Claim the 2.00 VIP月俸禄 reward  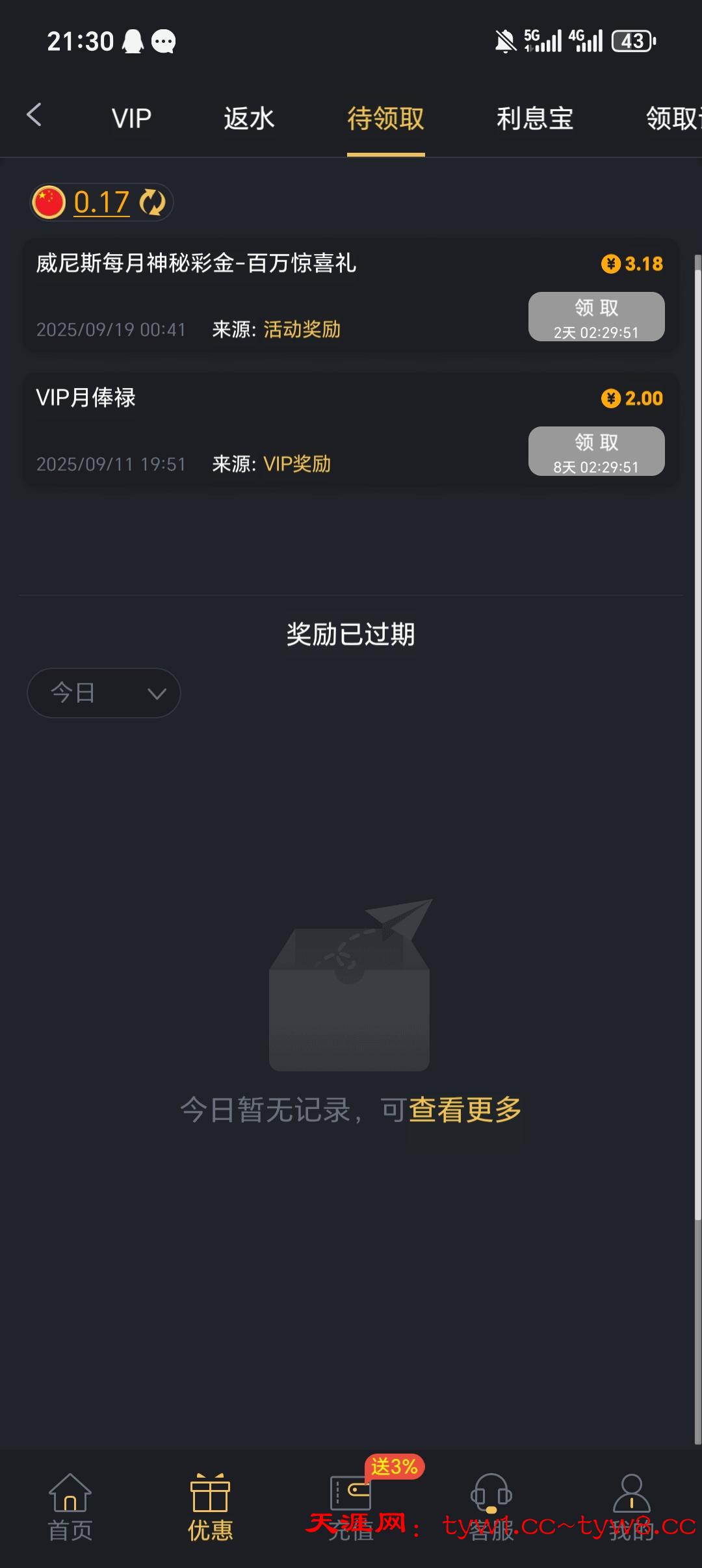(x=596, y=451)
